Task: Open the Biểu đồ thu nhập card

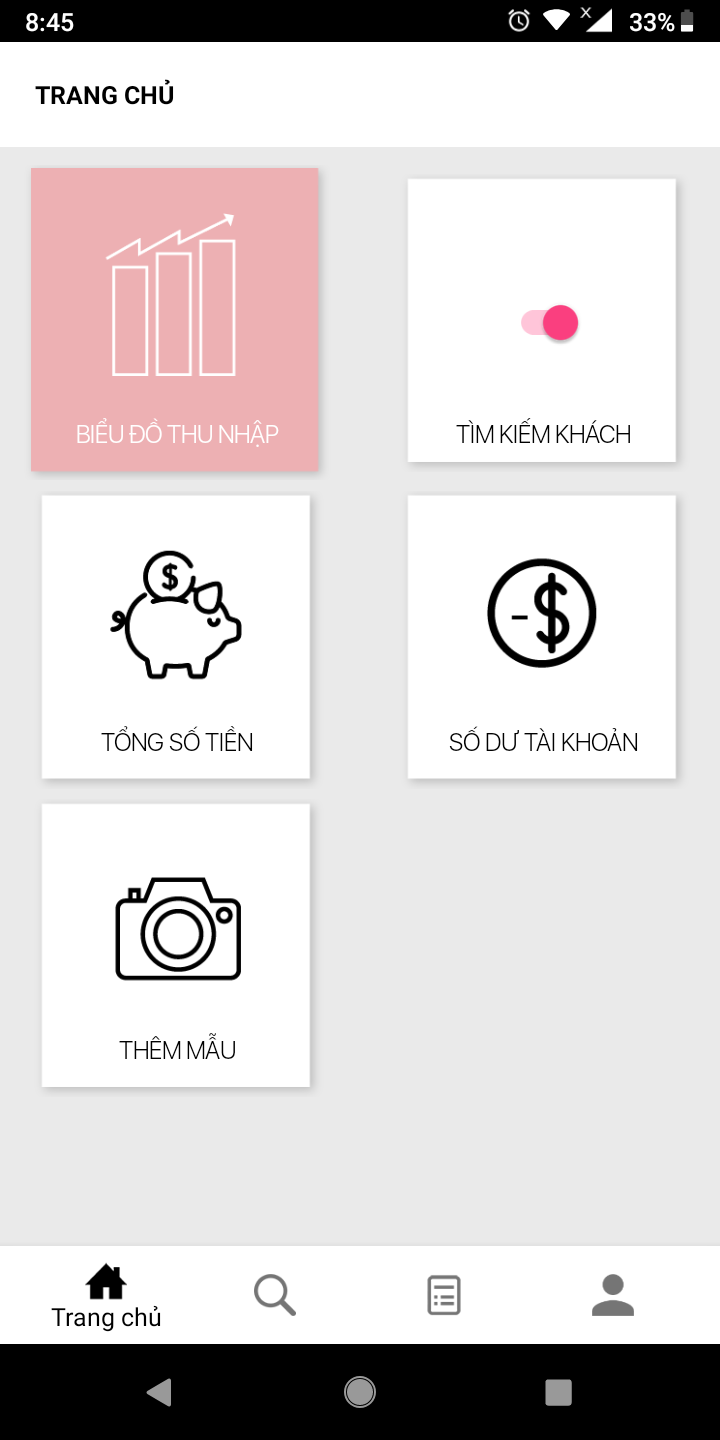Action: coord(175,319)
